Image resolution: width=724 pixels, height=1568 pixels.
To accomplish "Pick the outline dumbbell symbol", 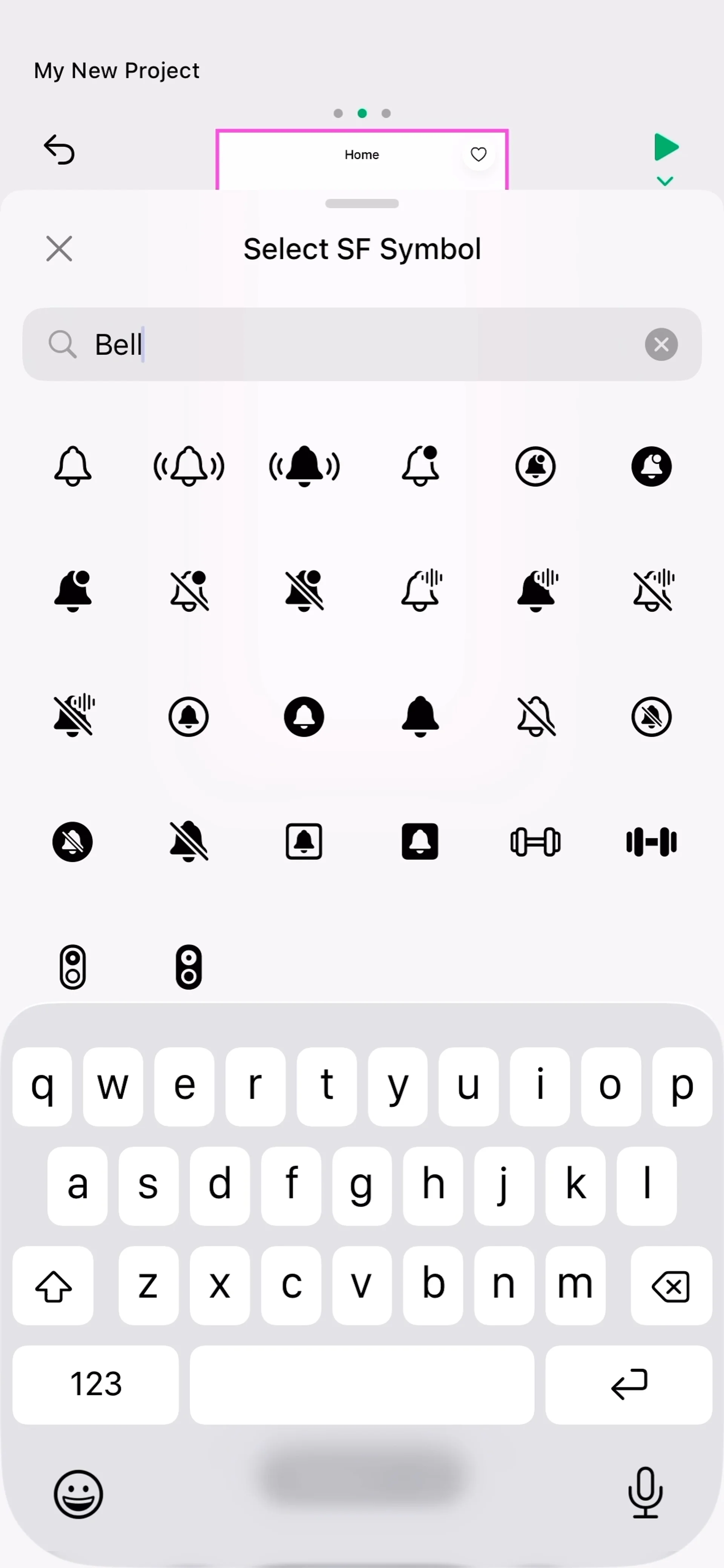I will [536, 842].
